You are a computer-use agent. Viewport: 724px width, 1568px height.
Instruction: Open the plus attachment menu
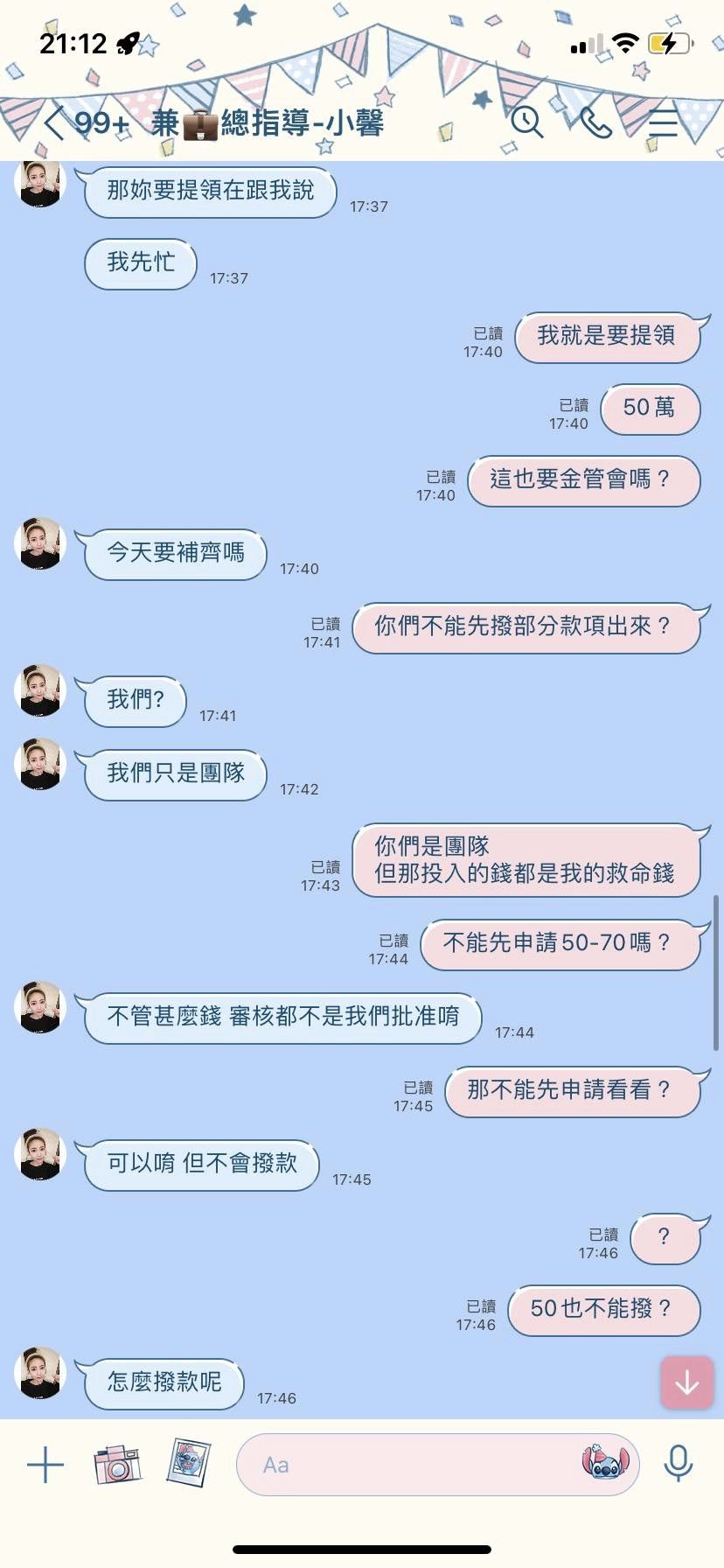[45, 1465]
